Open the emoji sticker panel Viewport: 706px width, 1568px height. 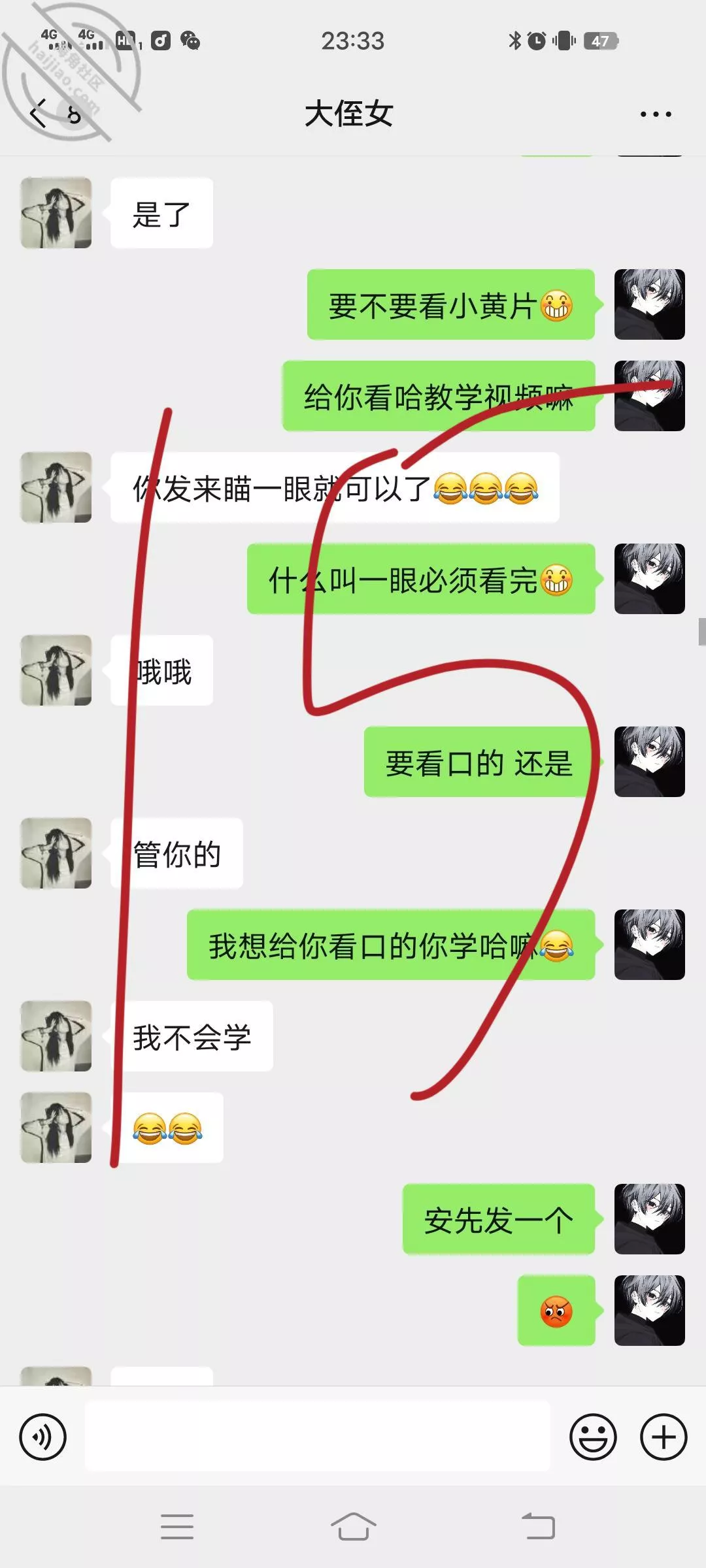pyautogui.click(x=593, y=1437)
